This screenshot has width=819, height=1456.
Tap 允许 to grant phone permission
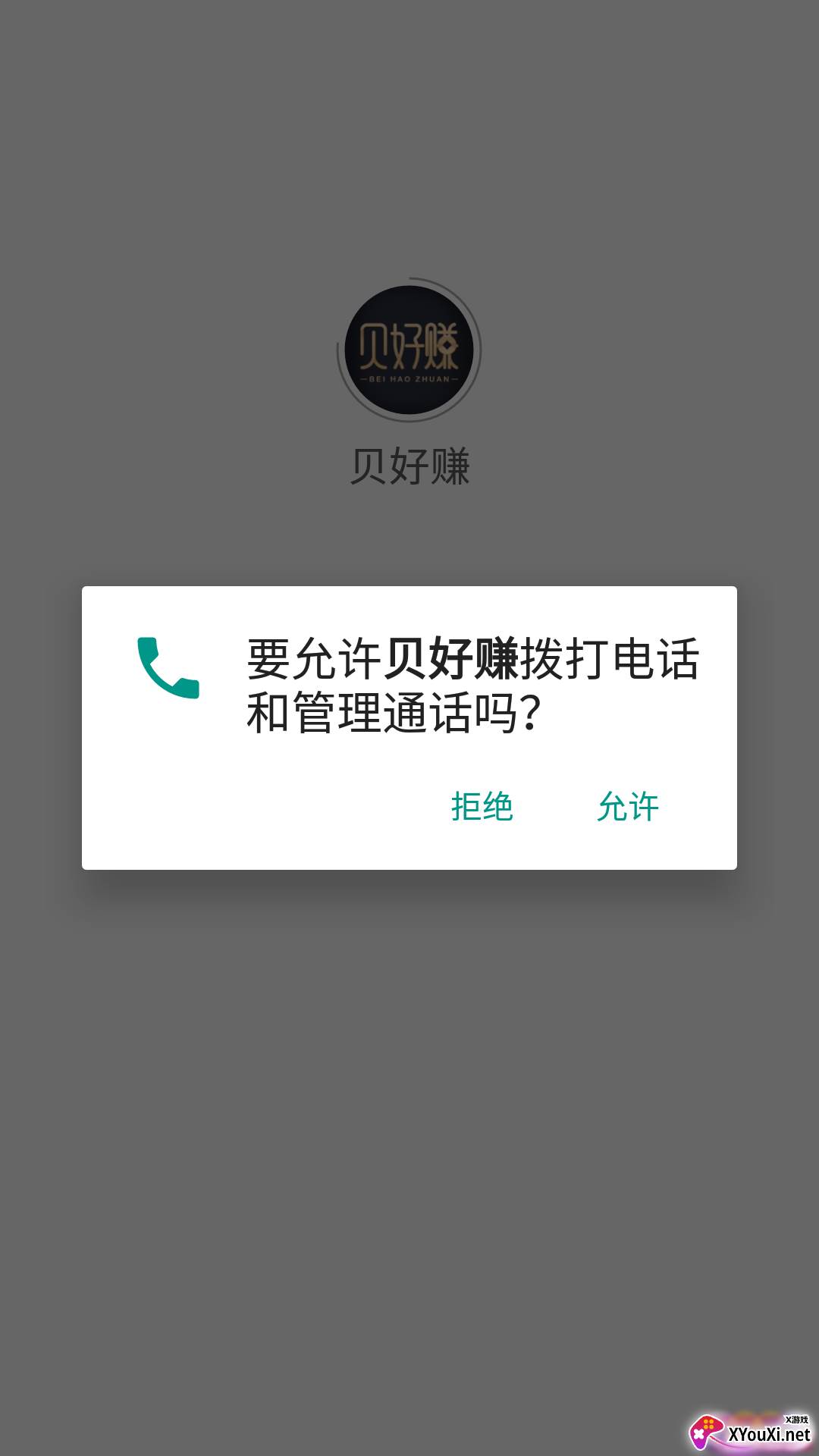coord(628,806)
